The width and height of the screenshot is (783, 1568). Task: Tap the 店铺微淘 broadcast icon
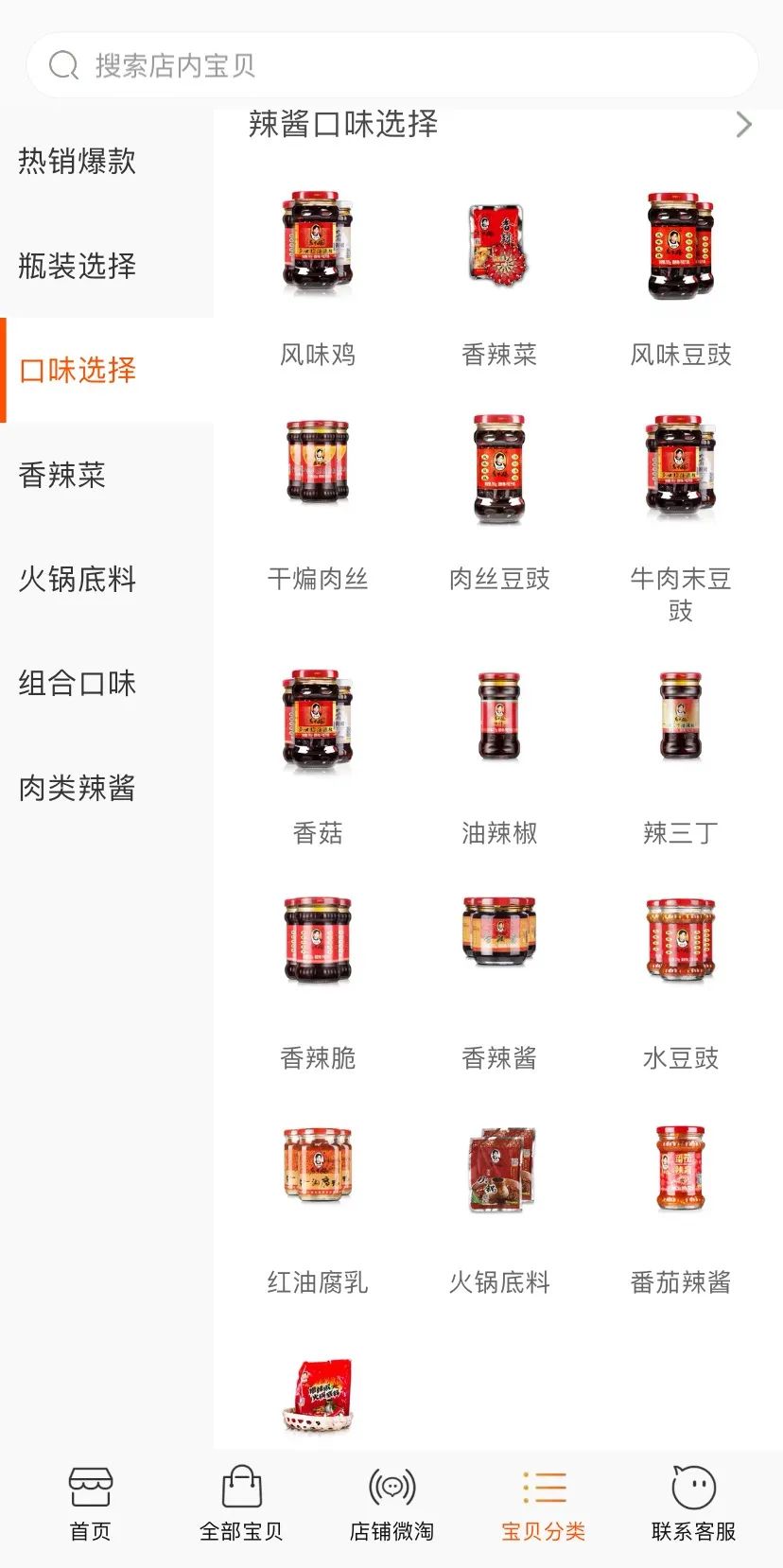click(391, 1504)
